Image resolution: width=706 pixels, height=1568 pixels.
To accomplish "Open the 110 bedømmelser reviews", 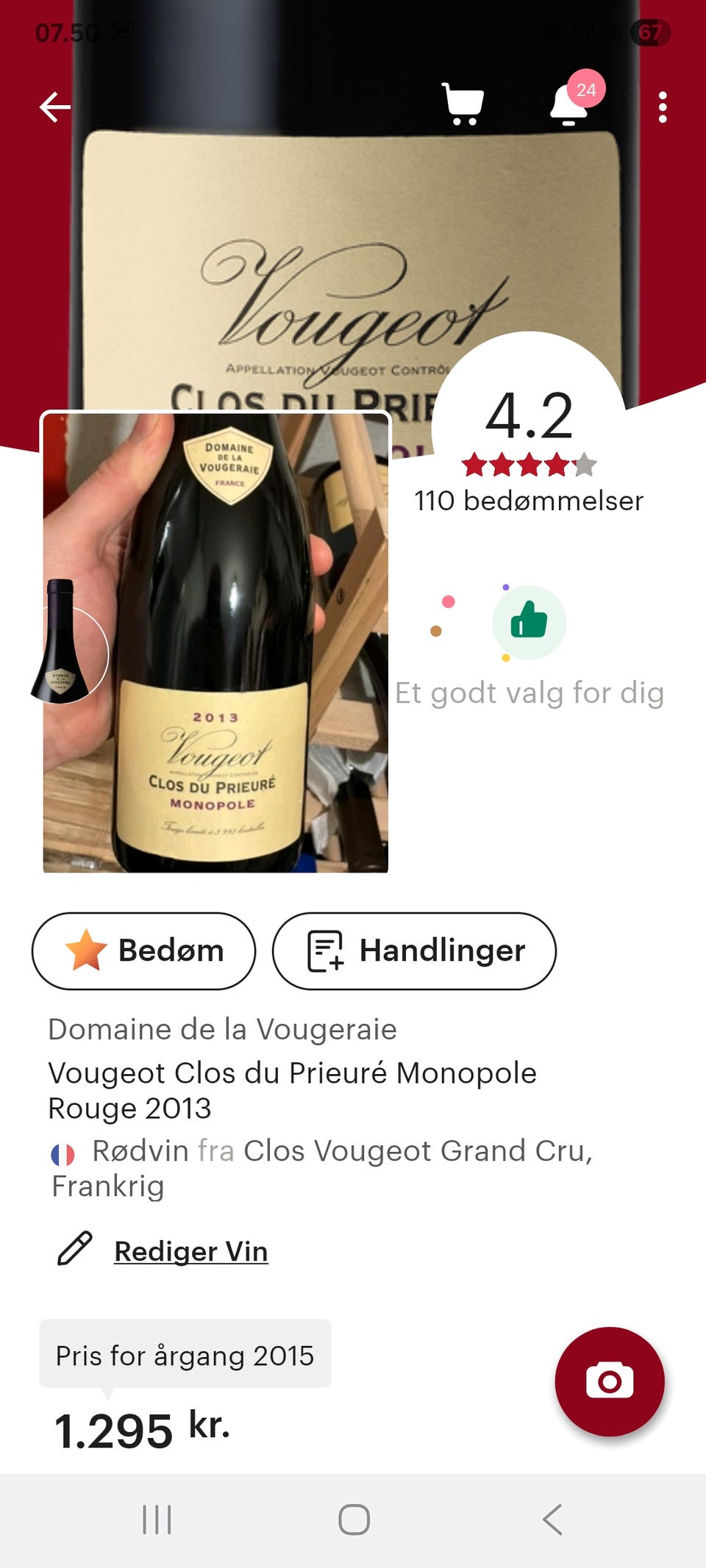I will (529, 501).
